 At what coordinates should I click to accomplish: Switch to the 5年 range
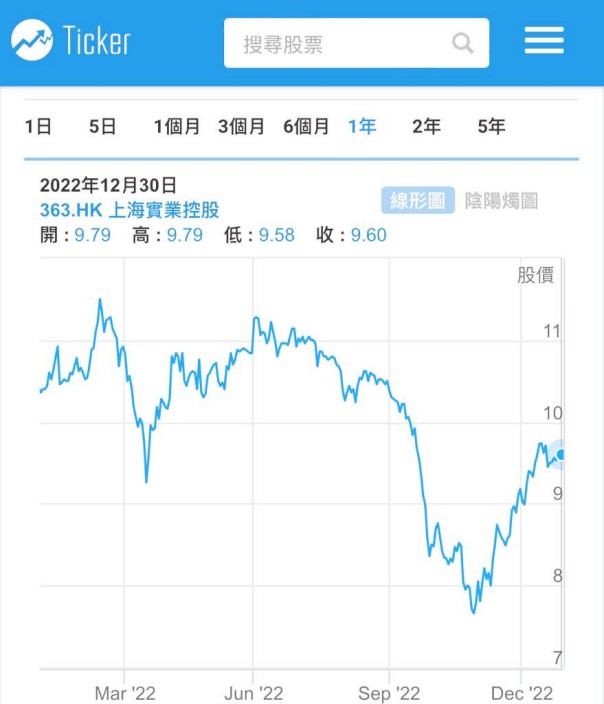coord(492,127)
